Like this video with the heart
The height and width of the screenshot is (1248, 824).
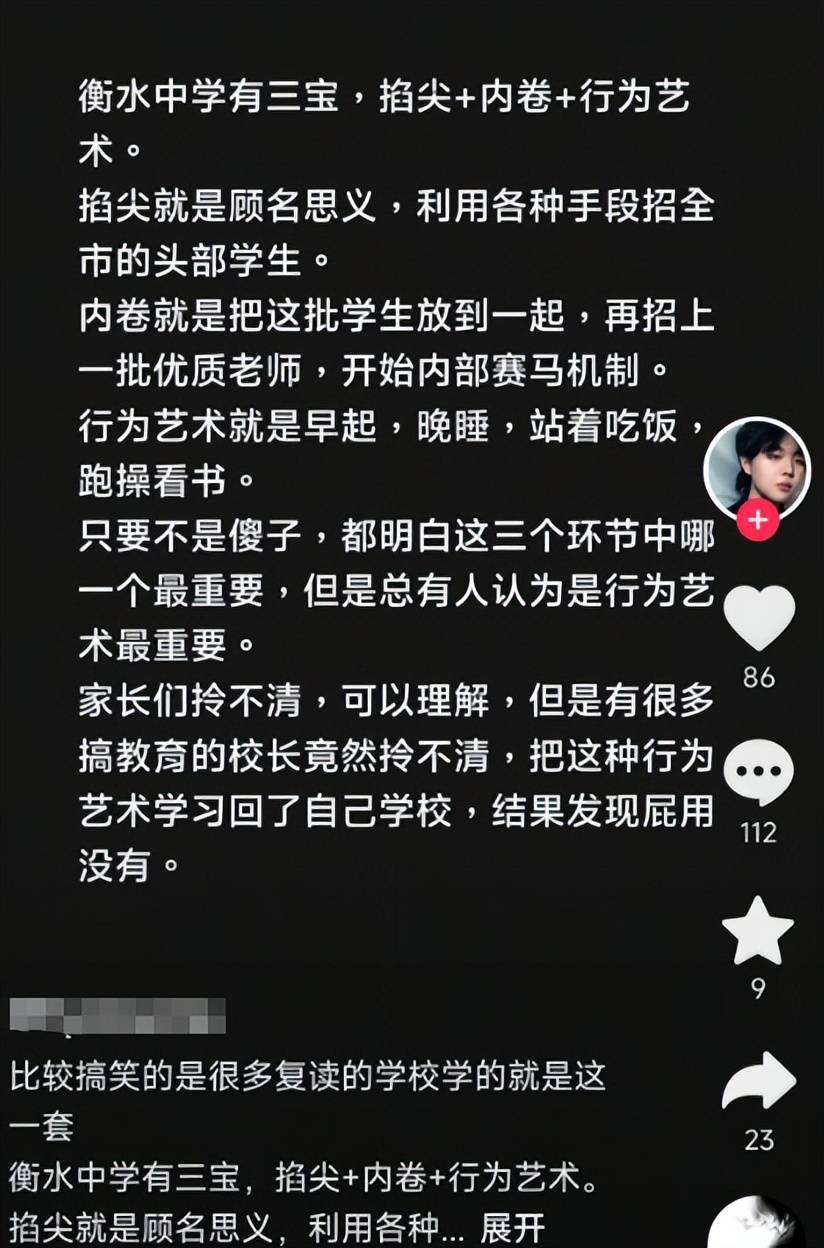tap(758, 617)
